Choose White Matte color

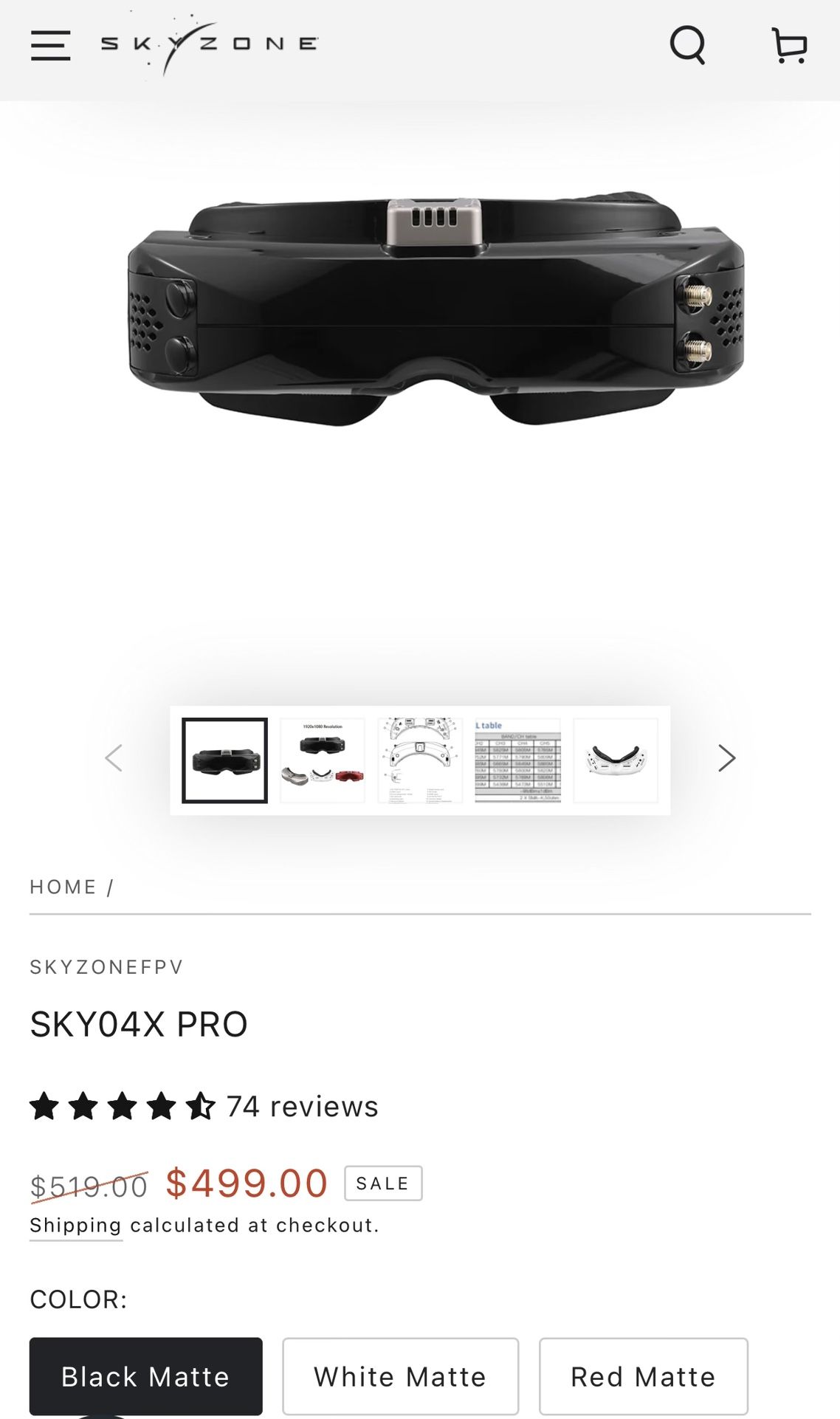400,1376
